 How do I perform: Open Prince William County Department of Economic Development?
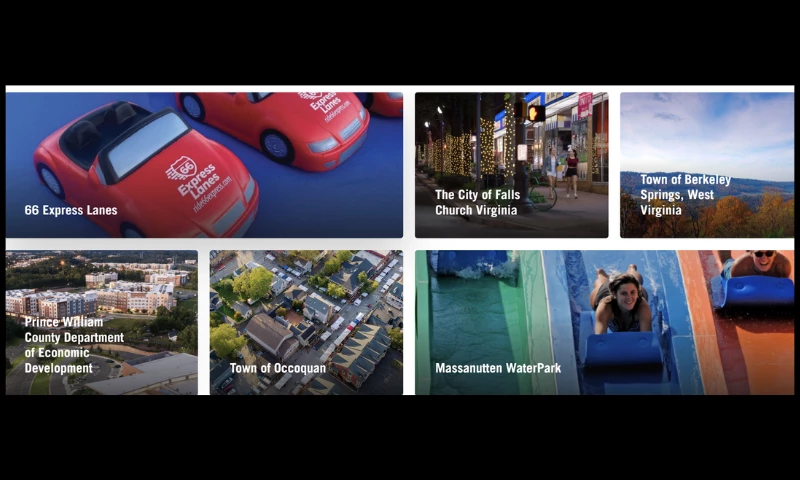pos(102,322)
